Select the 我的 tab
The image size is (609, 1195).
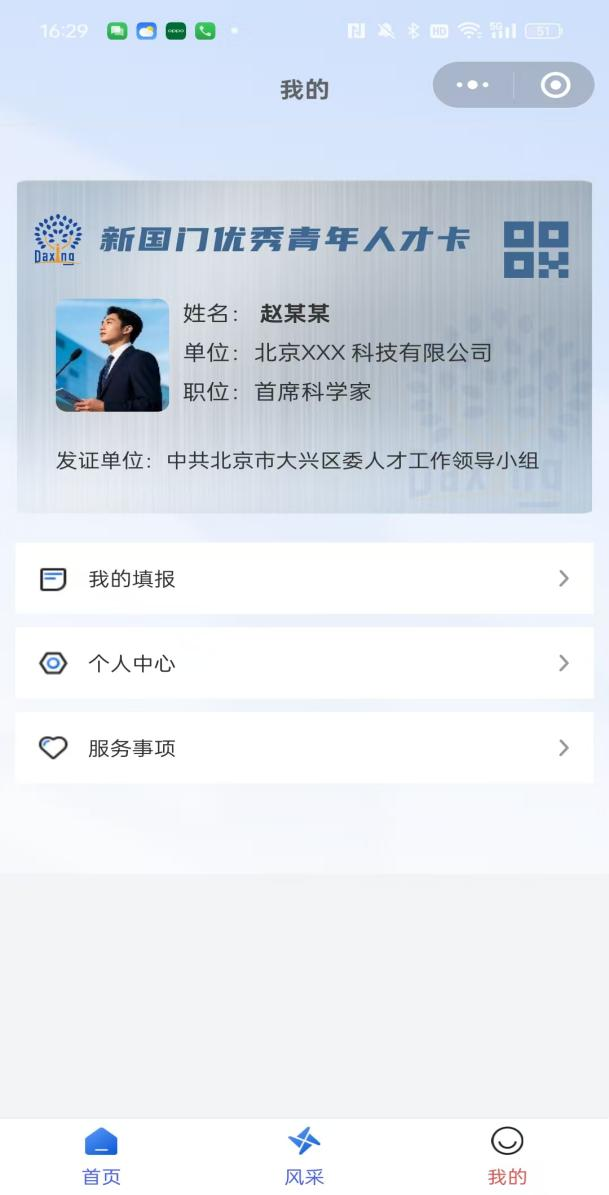(x=507, y=1156)
